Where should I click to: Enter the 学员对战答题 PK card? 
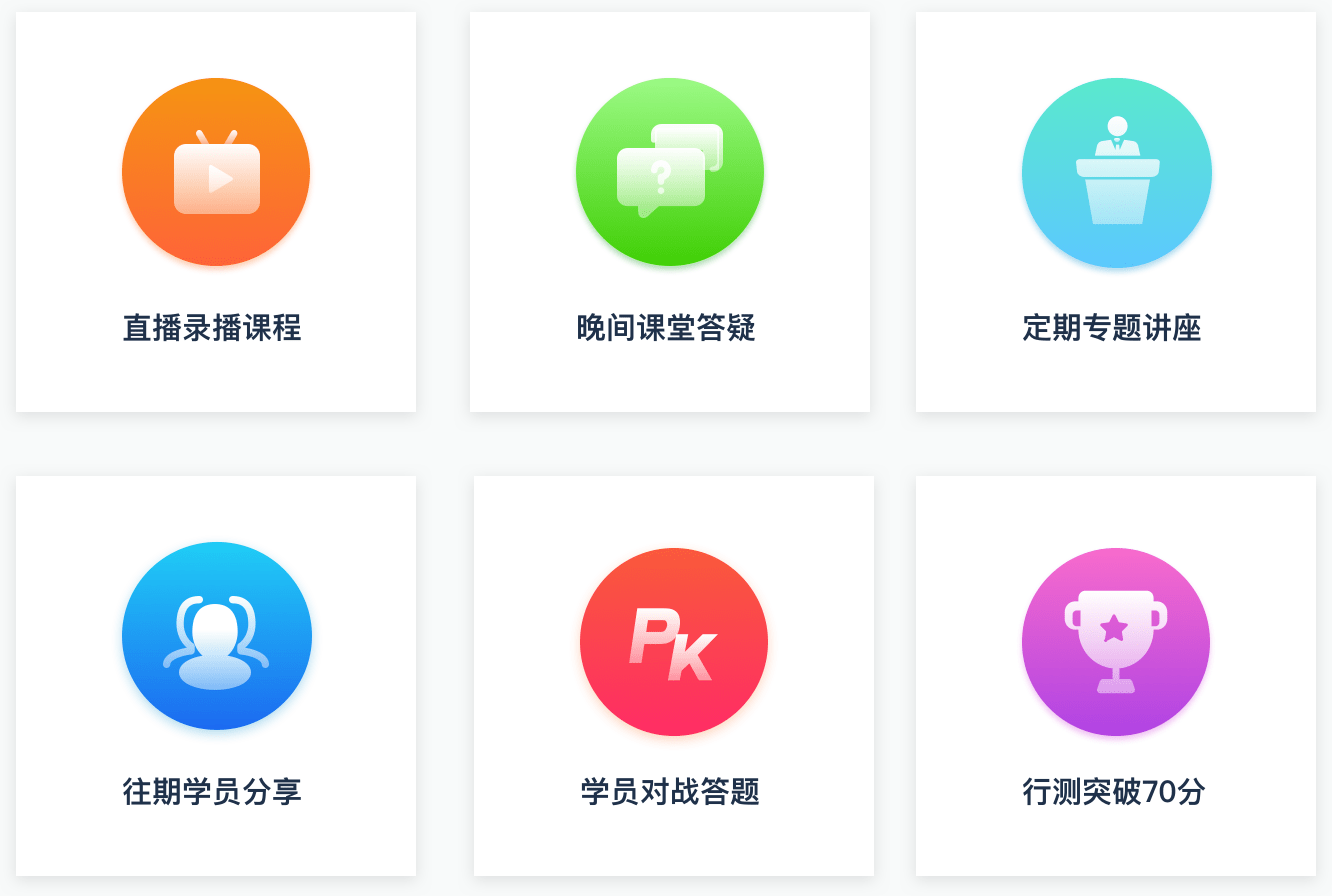coord(673,676)
